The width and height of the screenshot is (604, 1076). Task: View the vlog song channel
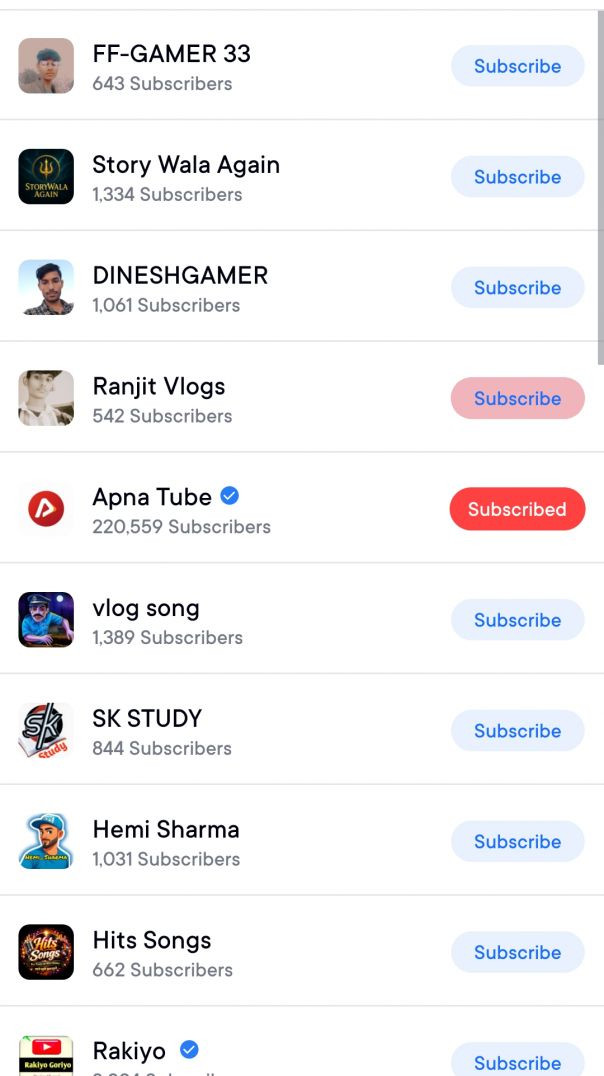[146, 608]
